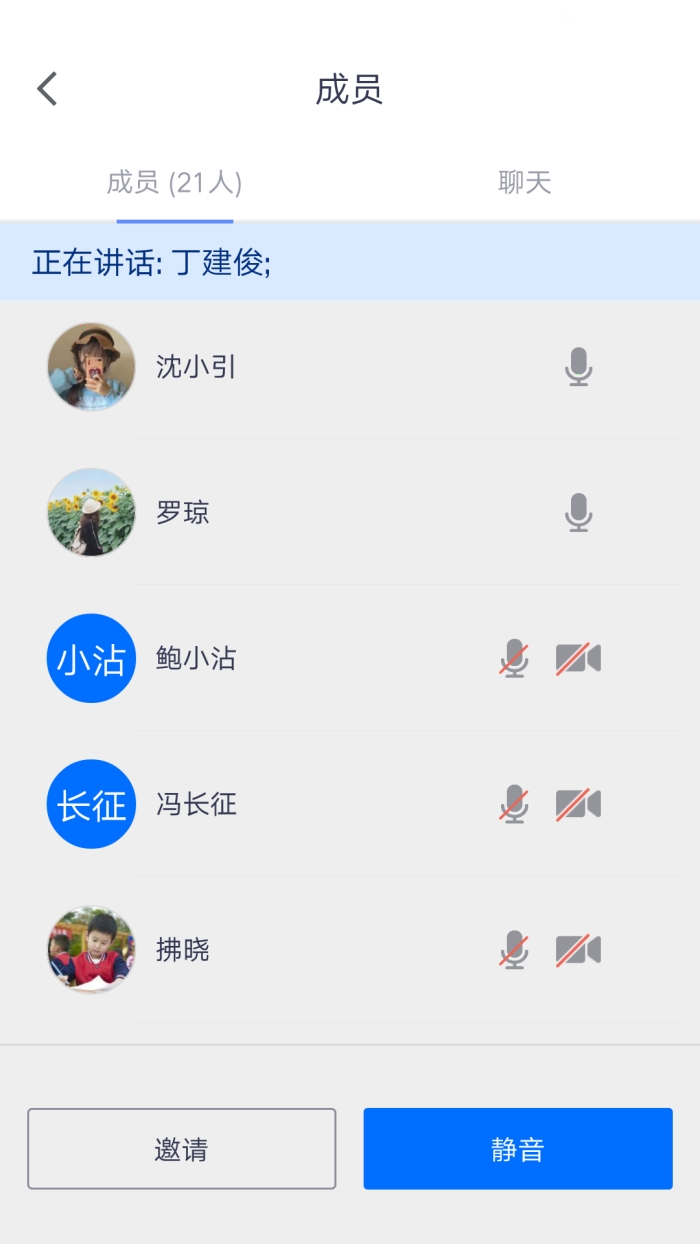The image size is (700, 1244).
Task: Unmute the microphone of 鲍小沾
Action: (514, 659)
